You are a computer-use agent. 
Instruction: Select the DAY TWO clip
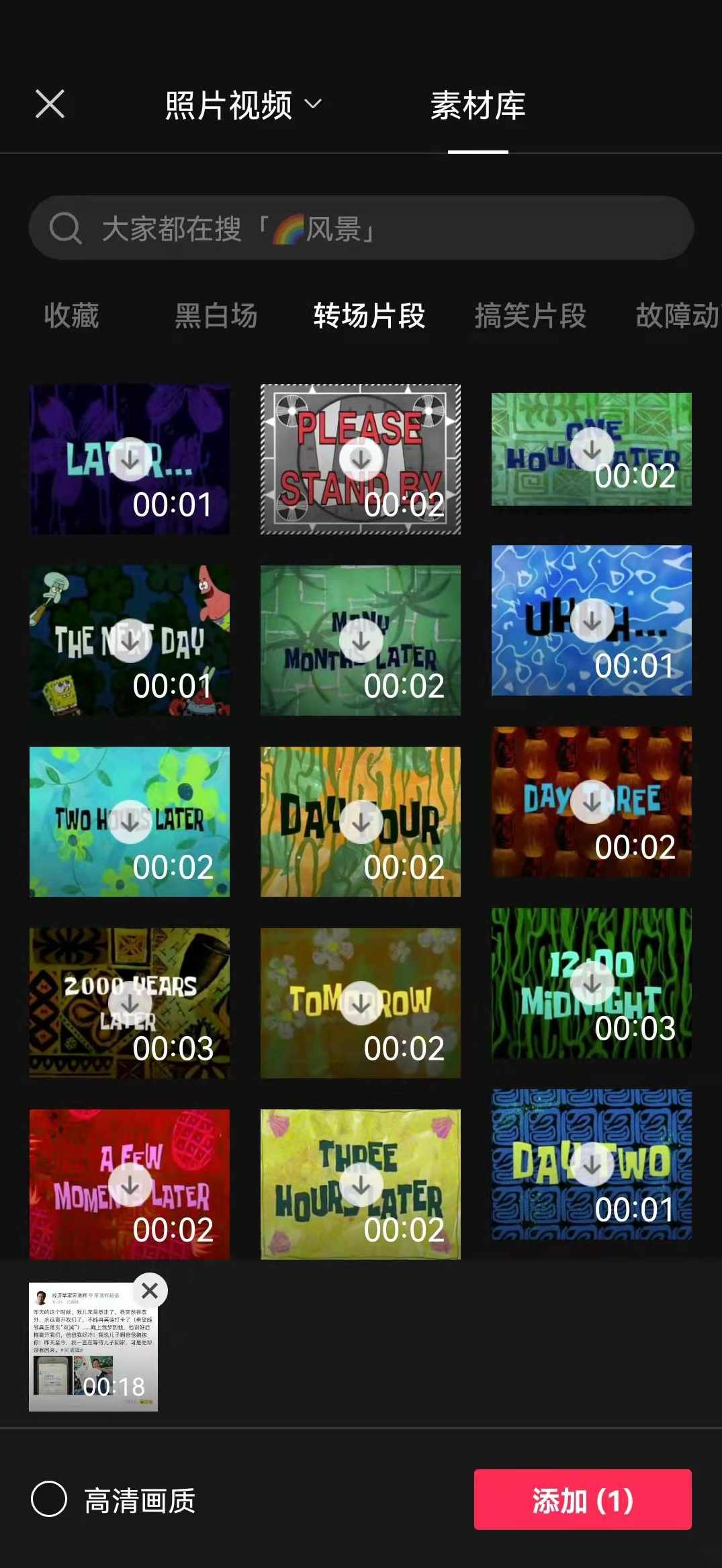[x=592, y=1164]
